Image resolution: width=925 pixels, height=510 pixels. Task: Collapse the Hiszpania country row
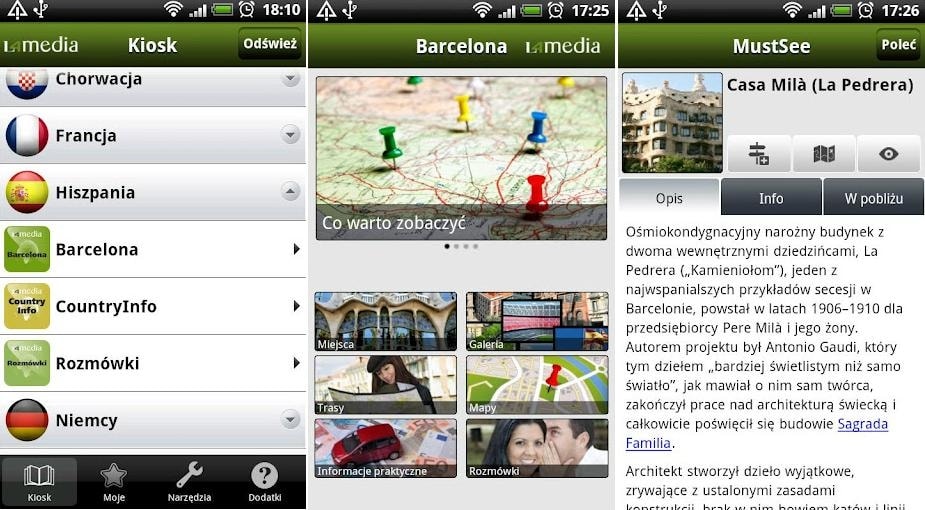[290, 192]
